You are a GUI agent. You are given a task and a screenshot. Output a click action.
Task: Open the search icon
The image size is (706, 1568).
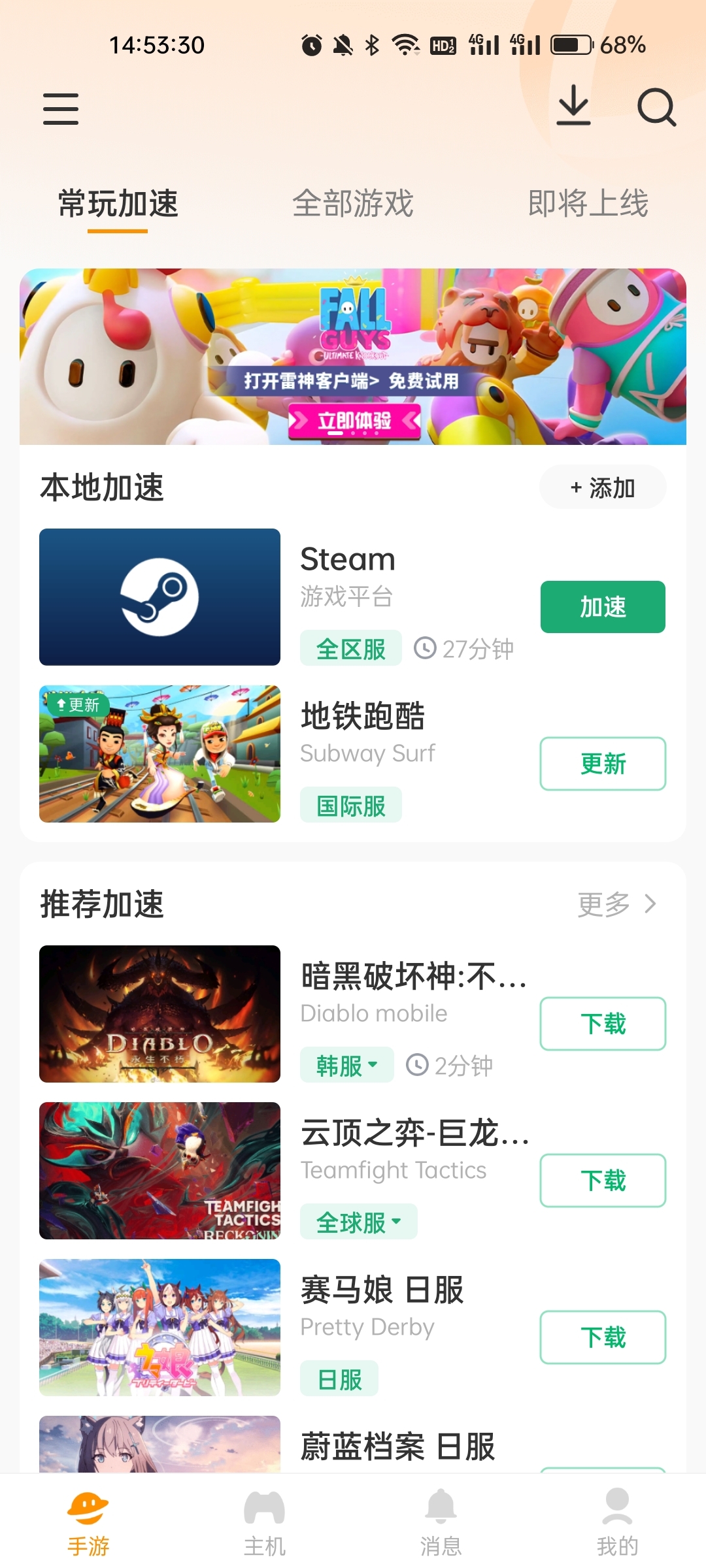[656, 107]
